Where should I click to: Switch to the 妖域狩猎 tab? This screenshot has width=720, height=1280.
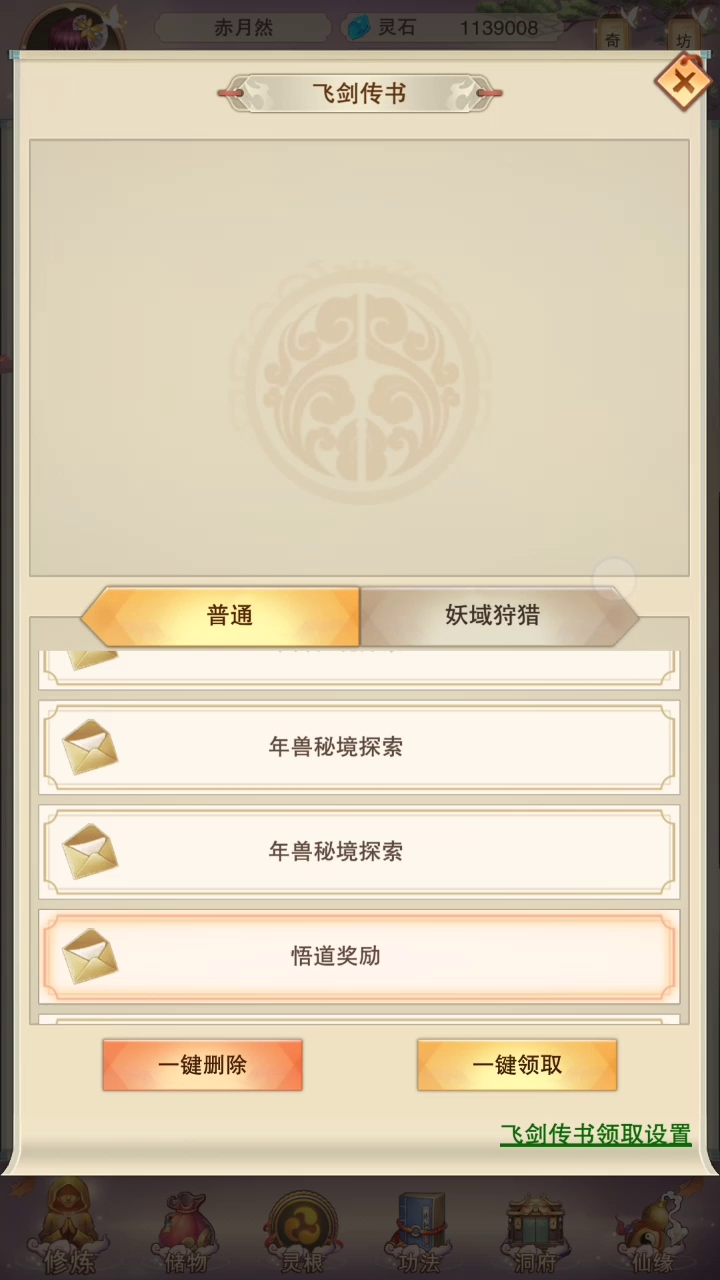[x=493, y=616]
